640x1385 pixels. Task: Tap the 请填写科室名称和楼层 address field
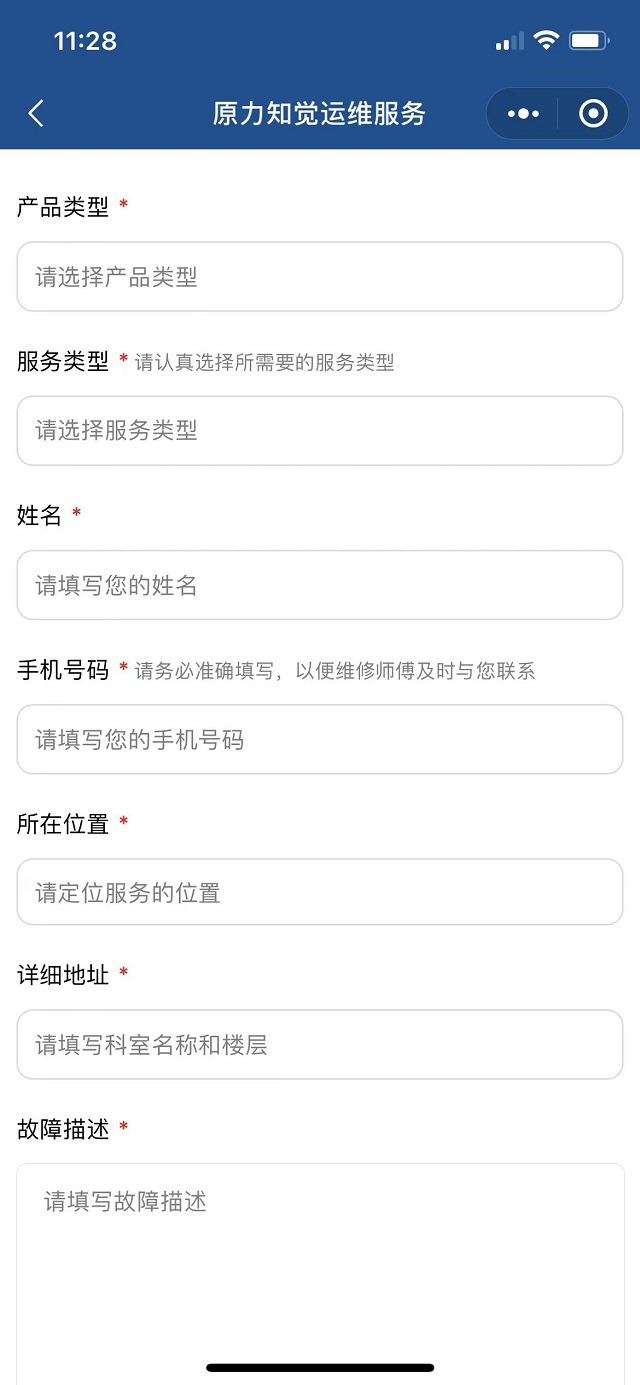pos(320,1045)
